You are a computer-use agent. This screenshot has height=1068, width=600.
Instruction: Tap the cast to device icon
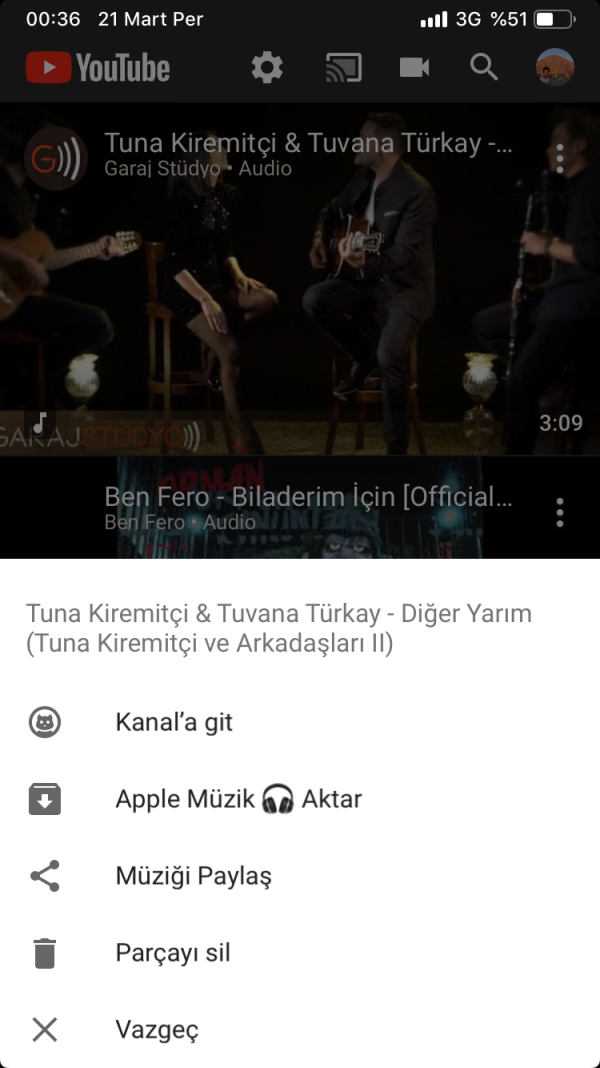tap(342, 68)
